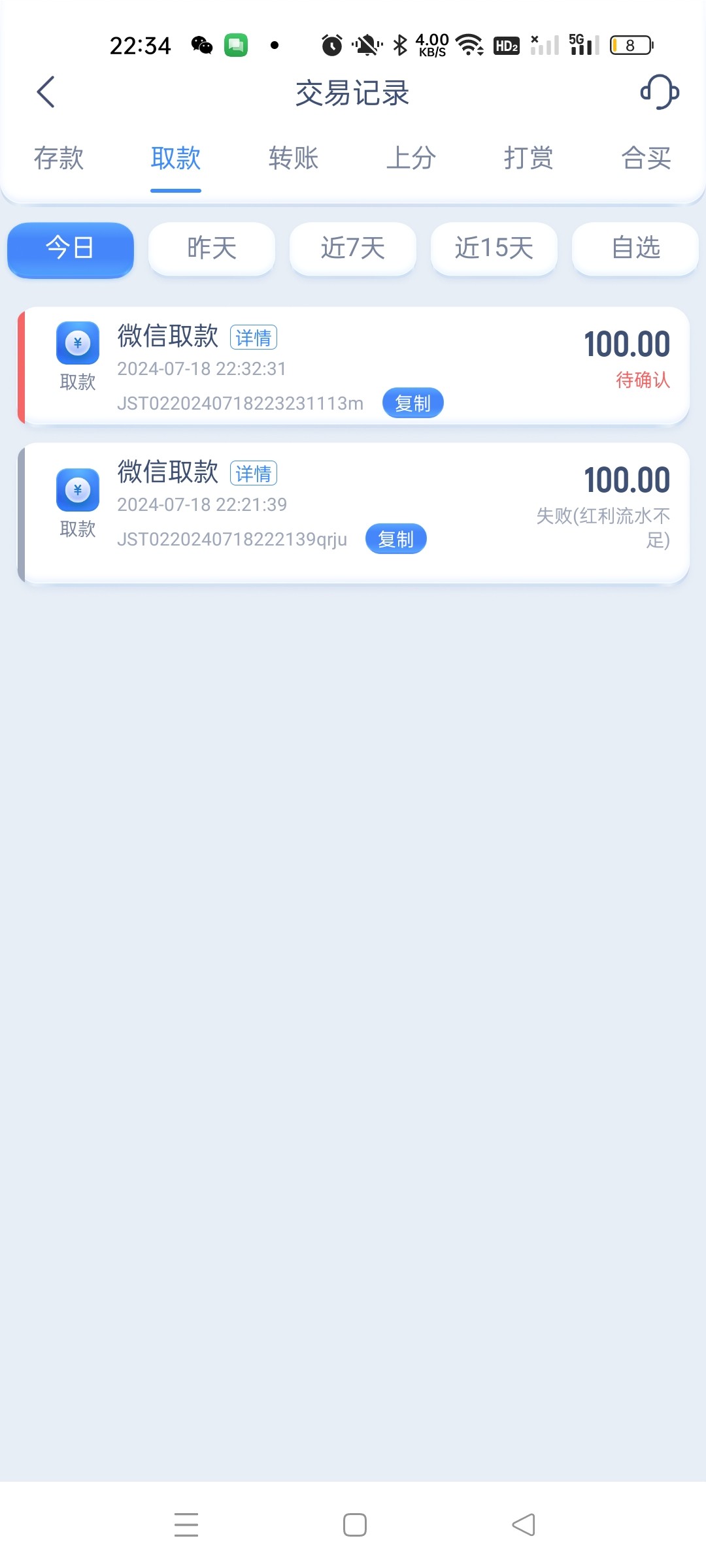Screen dimensions: 706x1568
Task: Switch to the 打赏 tab
Action: tap(528, 158)
